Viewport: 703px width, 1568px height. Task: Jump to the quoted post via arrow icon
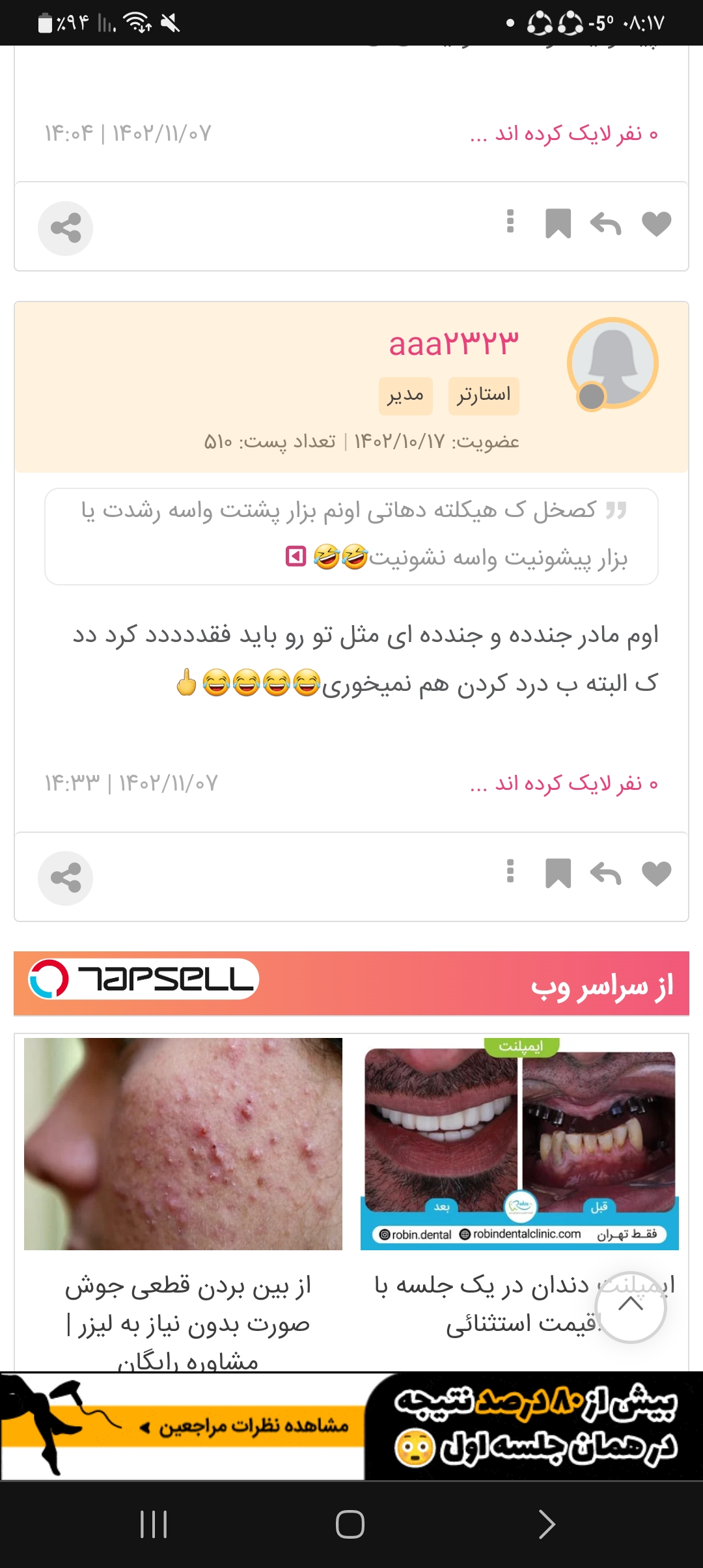point(296,557)
